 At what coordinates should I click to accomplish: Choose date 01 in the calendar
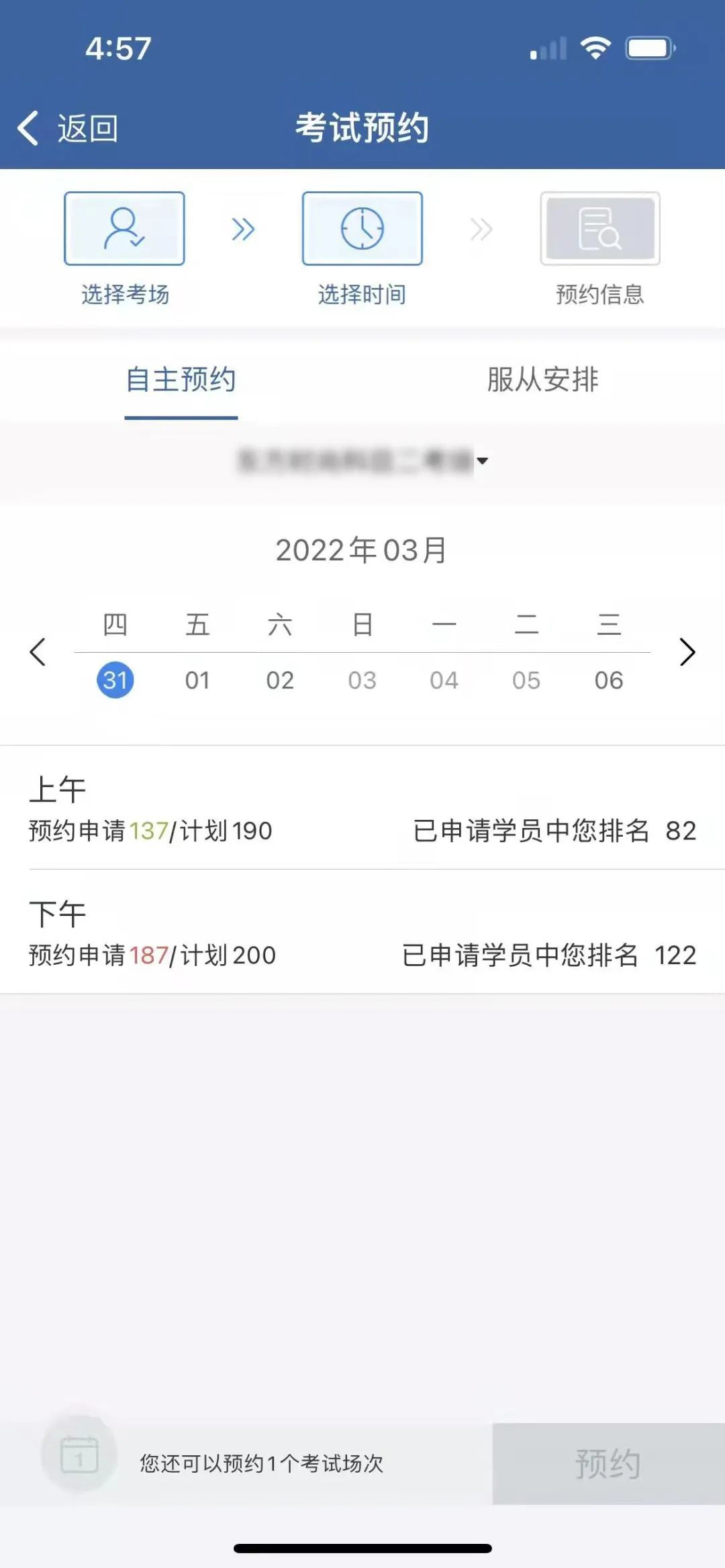coord(197,680)
